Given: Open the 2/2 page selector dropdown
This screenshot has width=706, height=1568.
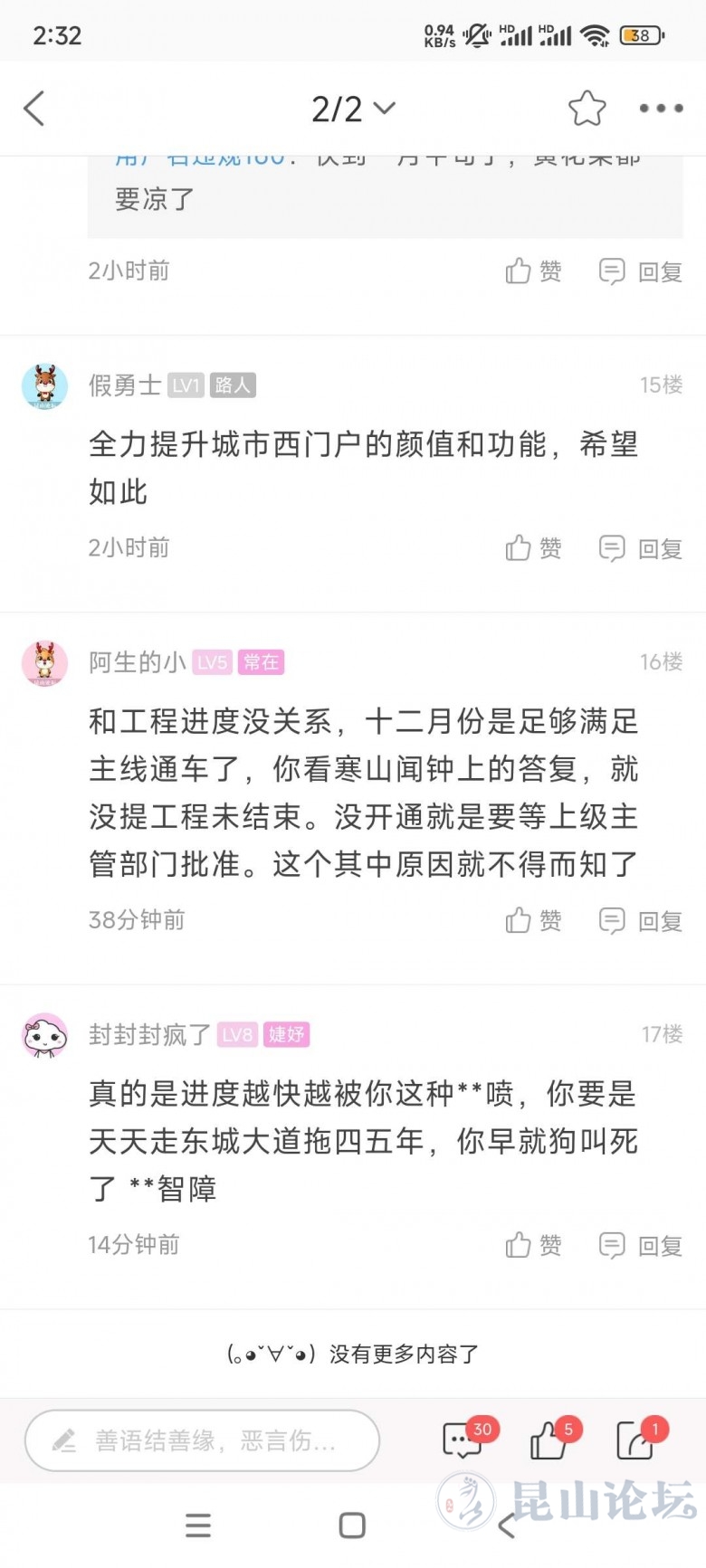Looking at the screenshot, I should [x=353, y=109].
